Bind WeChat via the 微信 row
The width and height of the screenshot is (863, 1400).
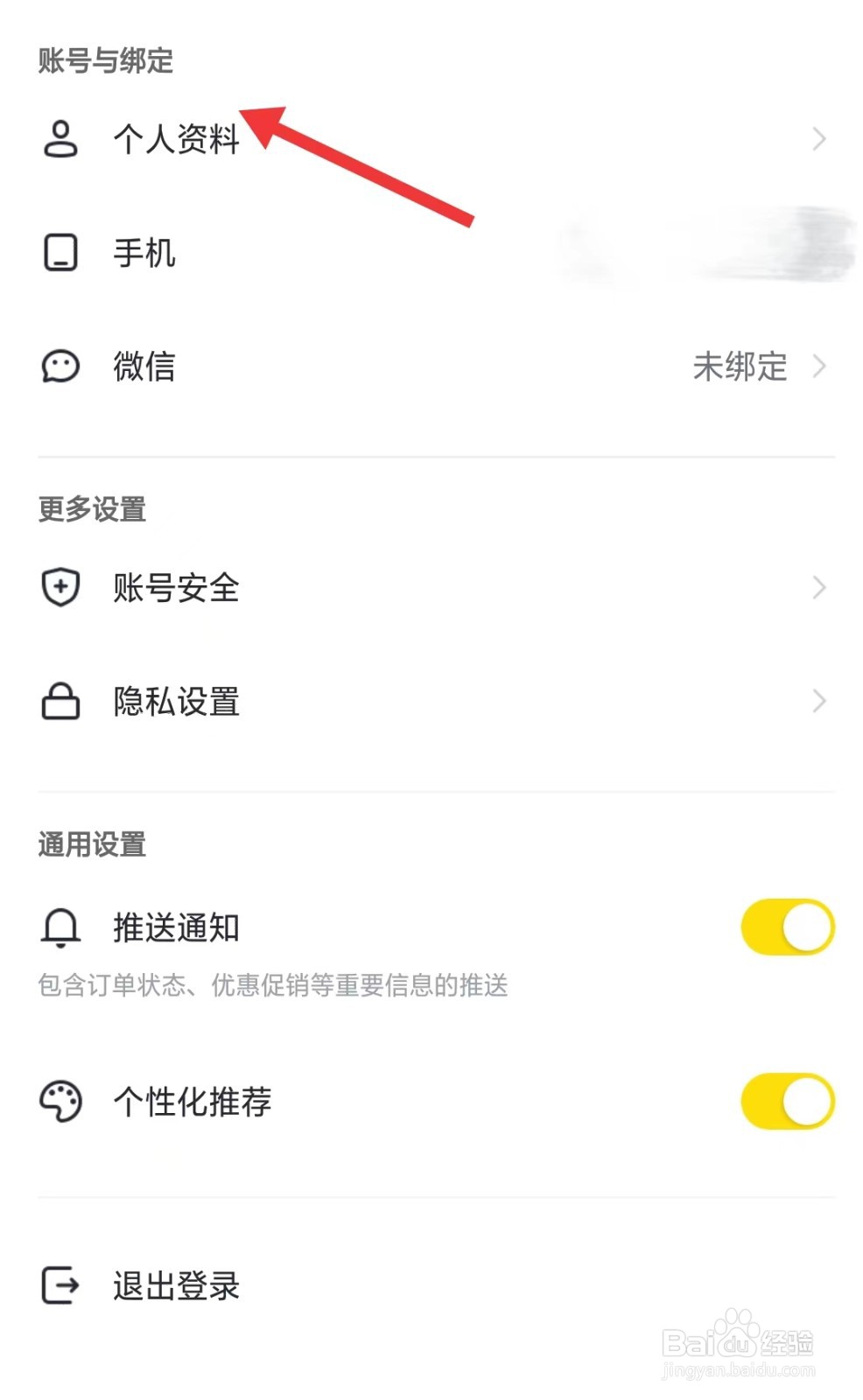pyautogui.click(x=145, y=367)
